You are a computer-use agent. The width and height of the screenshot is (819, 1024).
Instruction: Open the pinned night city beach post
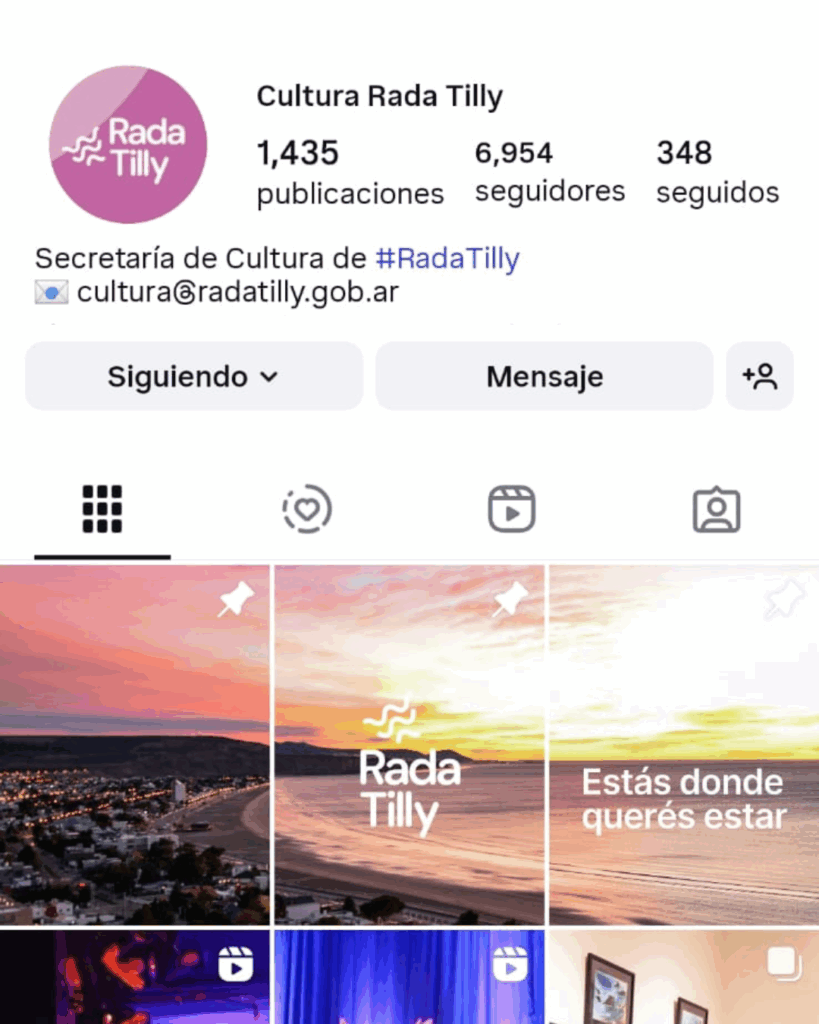point(134,745)
